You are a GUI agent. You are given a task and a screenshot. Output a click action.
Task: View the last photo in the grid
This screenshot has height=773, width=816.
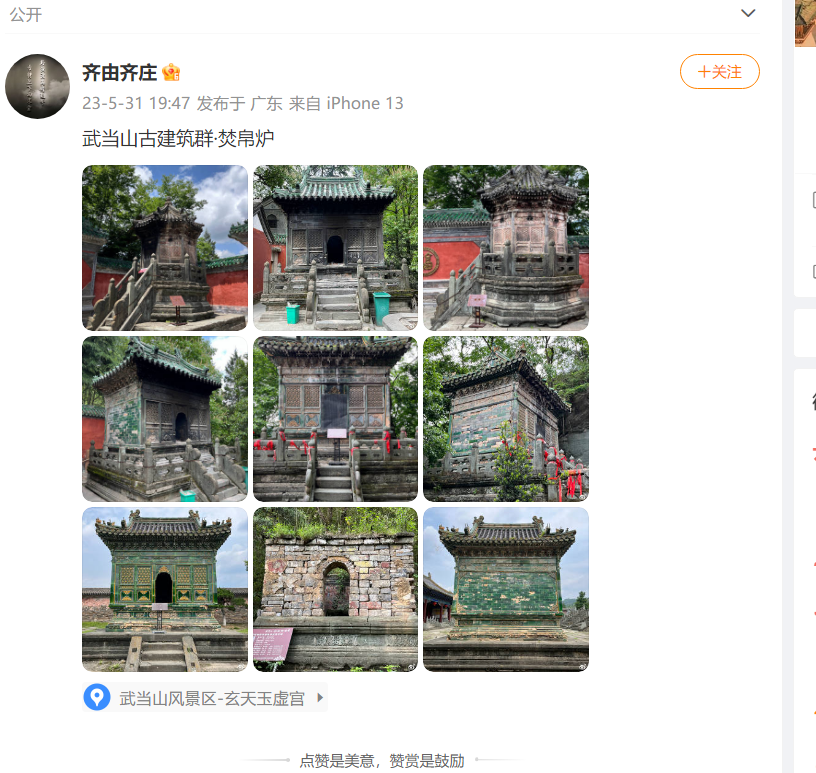pos(505,589)
